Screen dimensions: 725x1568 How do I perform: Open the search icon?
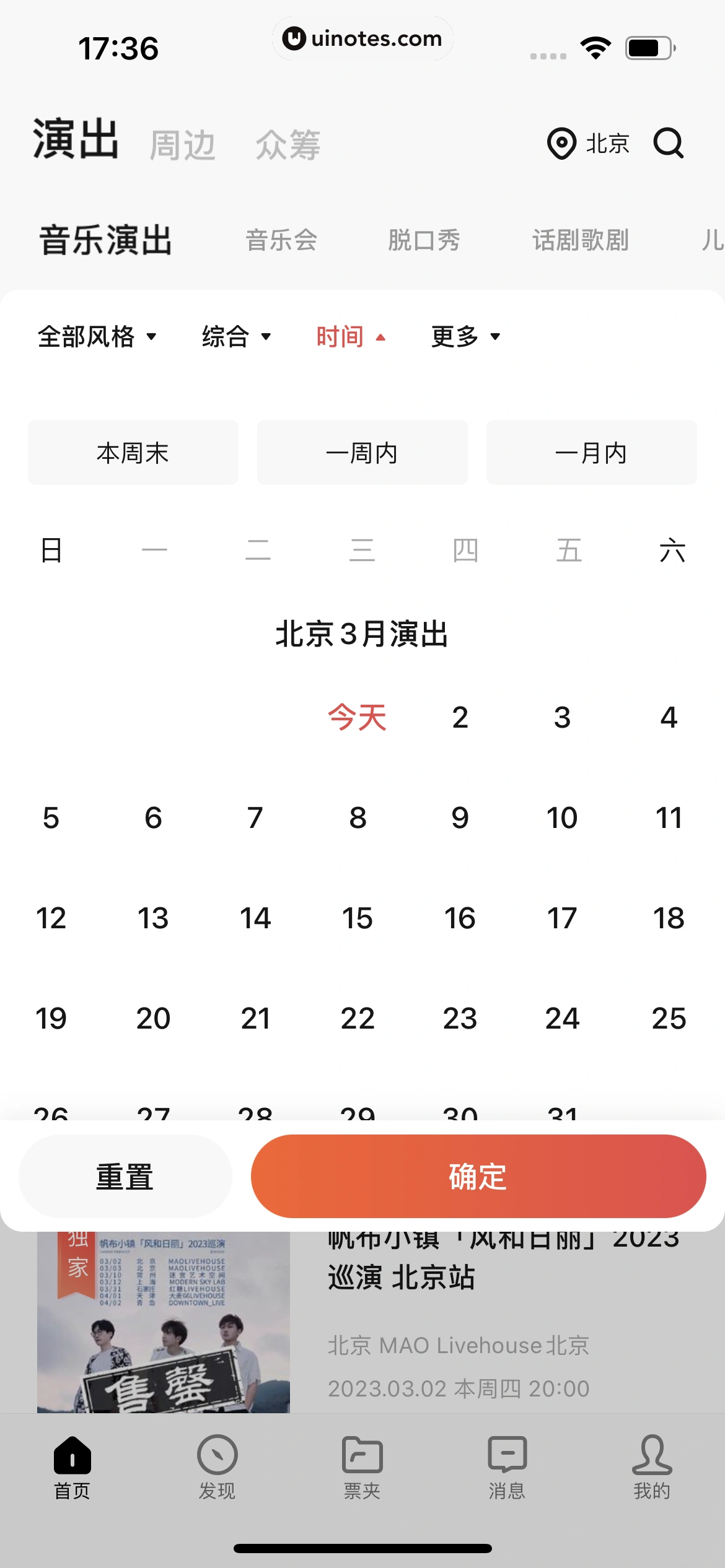(668, 144)
